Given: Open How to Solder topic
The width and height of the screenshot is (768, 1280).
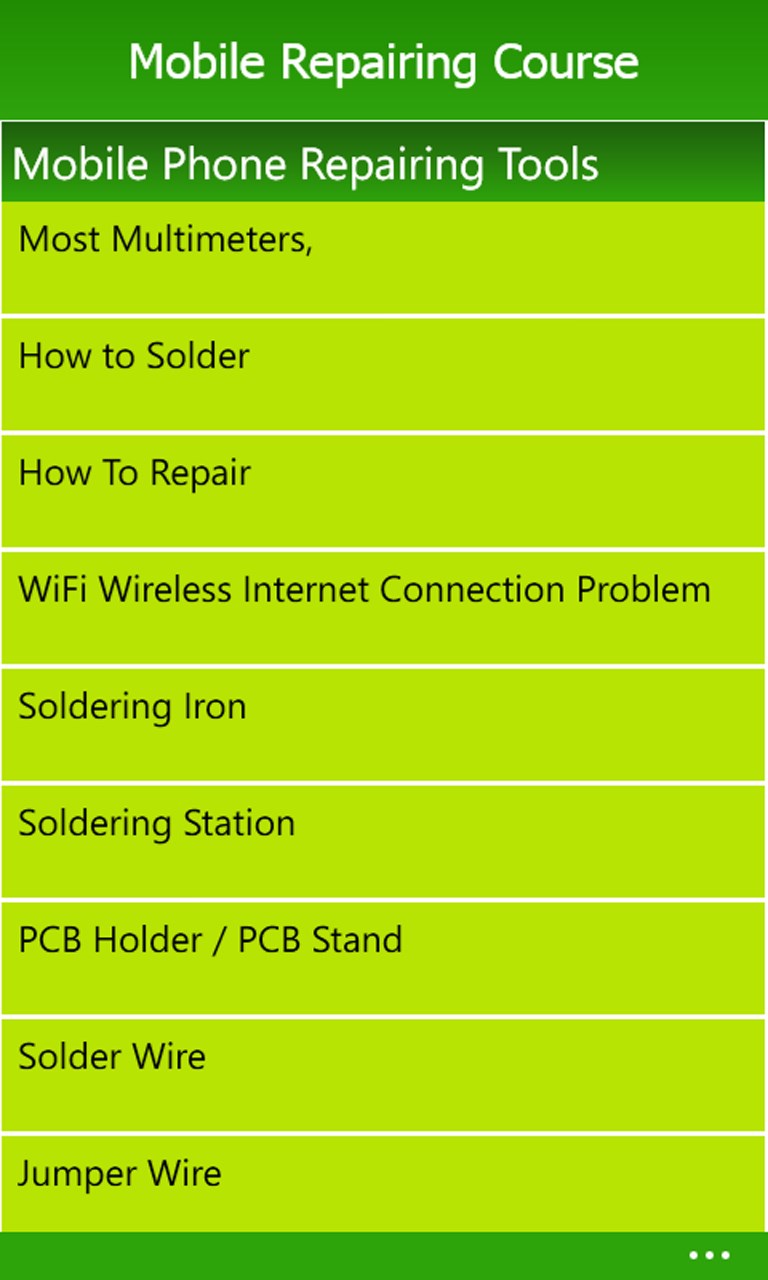Looking at the screenshot, I should click(x=384, y=374).
